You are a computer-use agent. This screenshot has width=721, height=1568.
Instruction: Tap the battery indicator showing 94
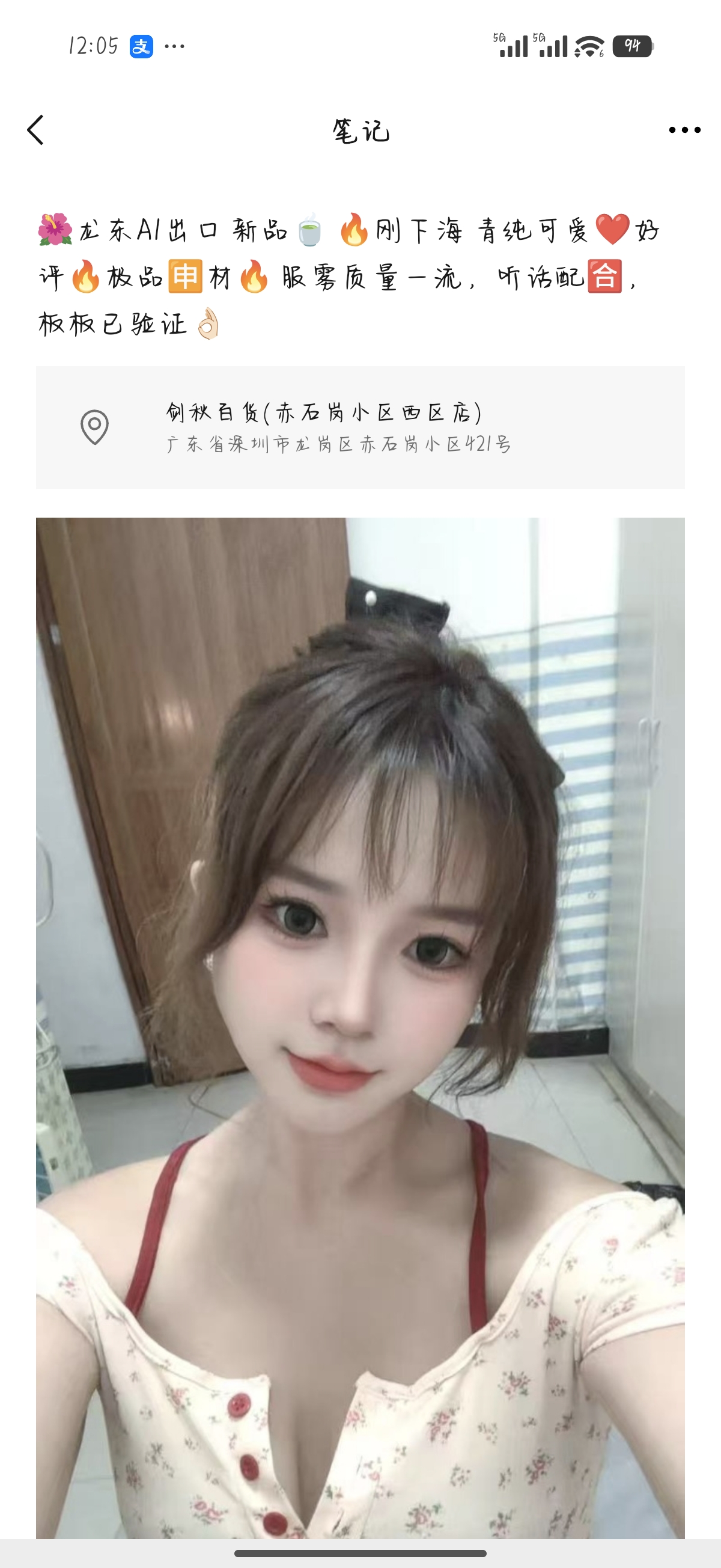point(633,45)
